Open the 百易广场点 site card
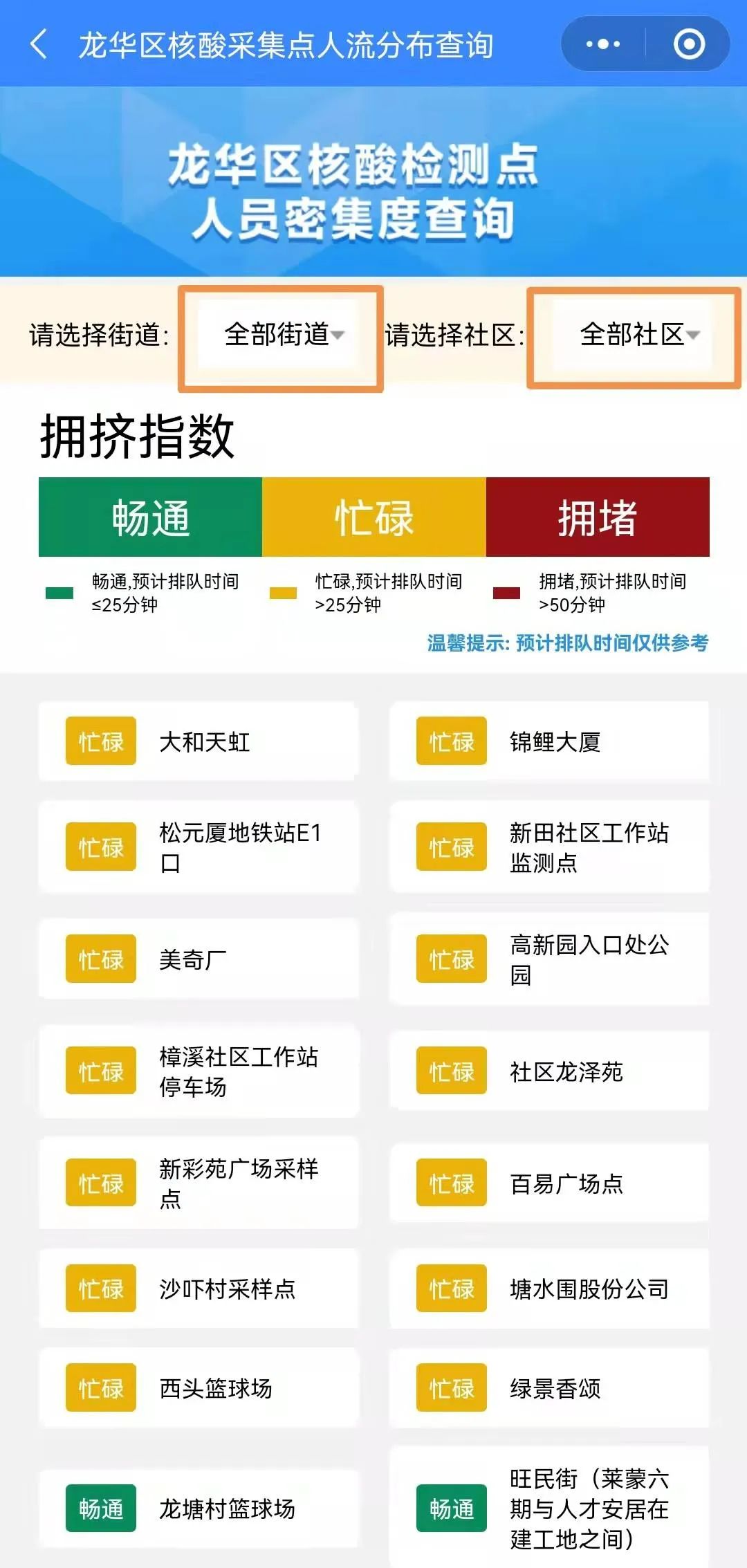This screenshot has width=747, height=1568. (x=549, y=1183)
